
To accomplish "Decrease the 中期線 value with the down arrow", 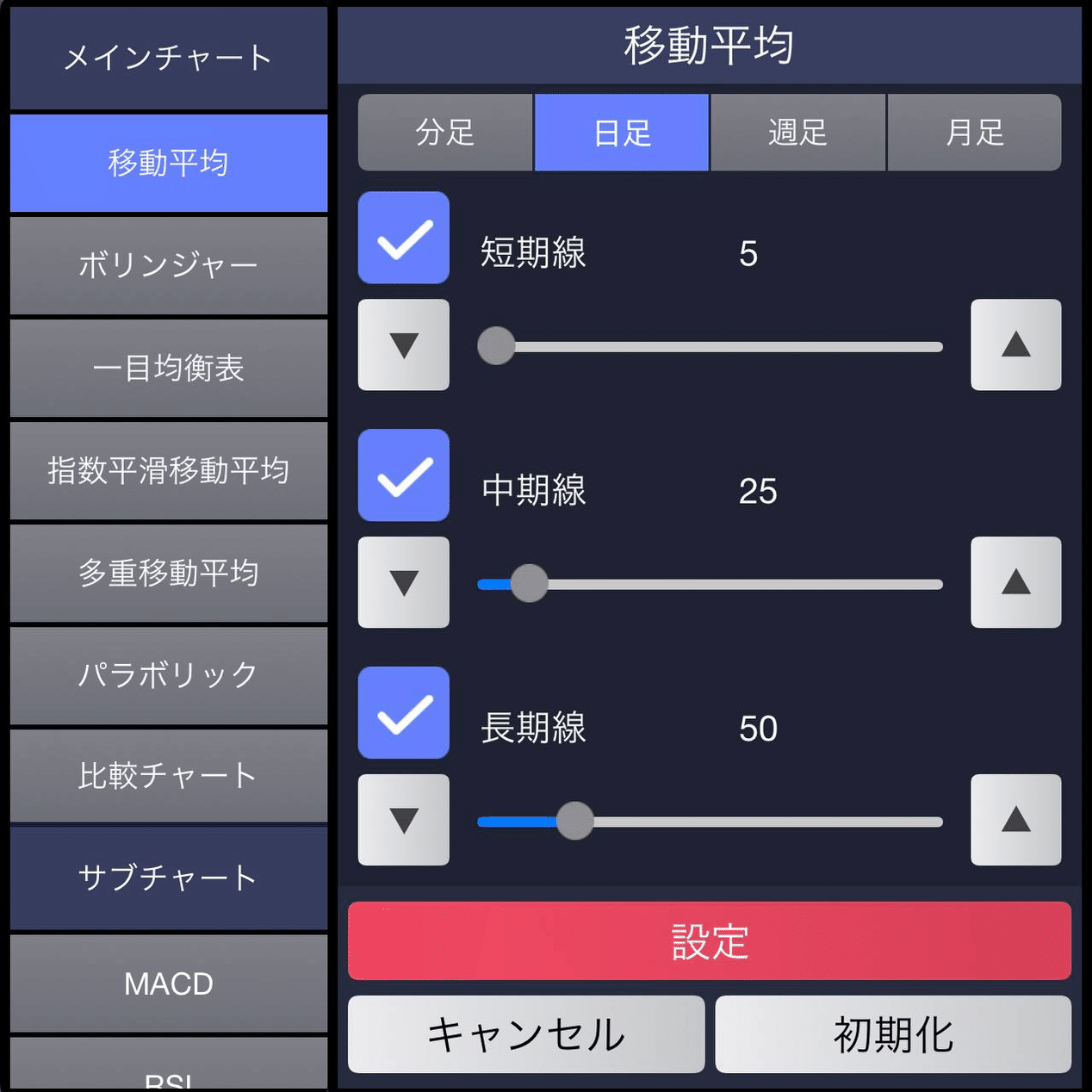I will [403, 582].
